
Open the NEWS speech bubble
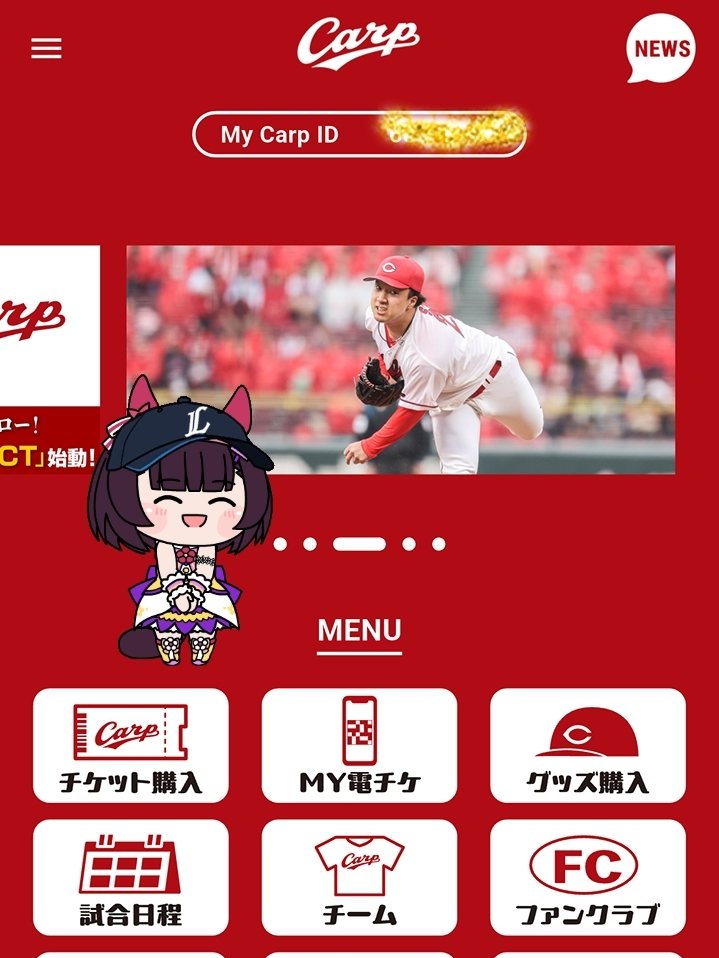(661, 49)
